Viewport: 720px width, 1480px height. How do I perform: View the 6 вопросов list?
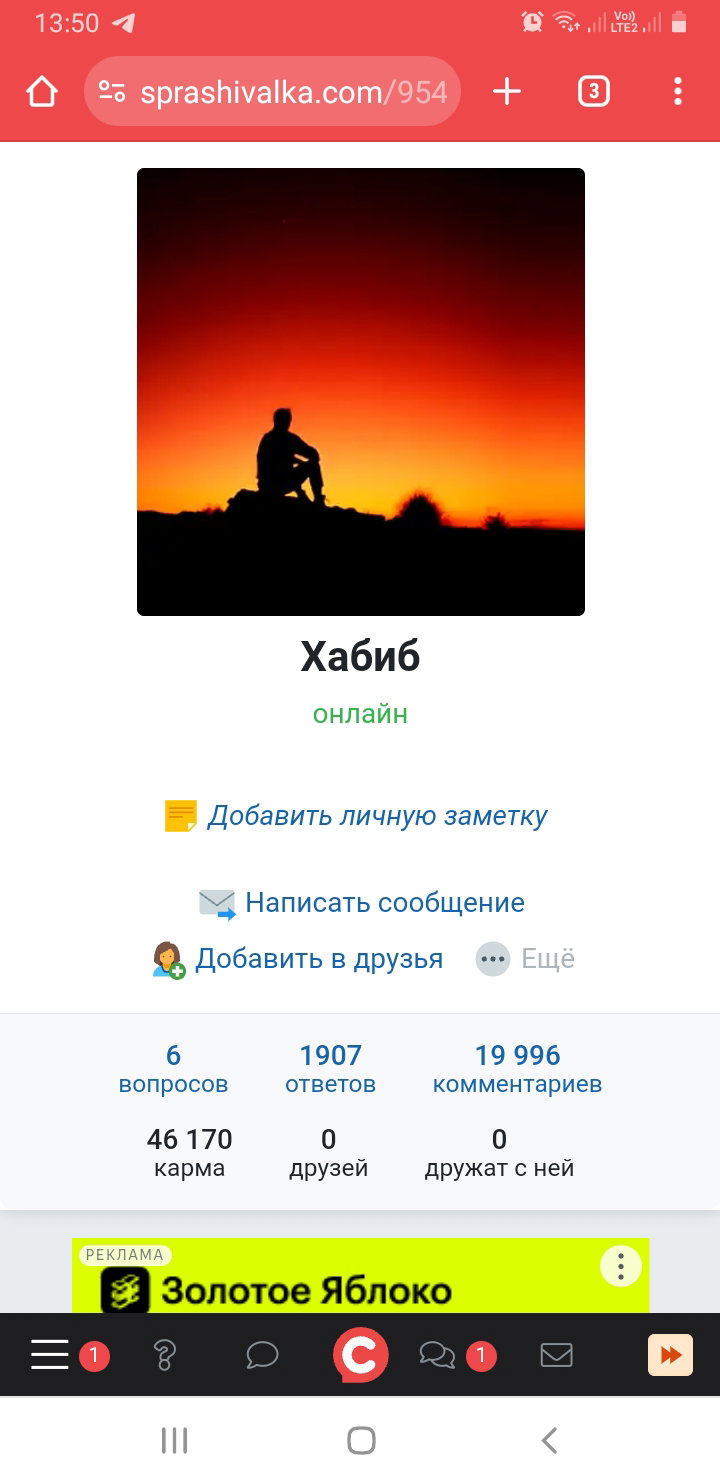pos(173,1069)
